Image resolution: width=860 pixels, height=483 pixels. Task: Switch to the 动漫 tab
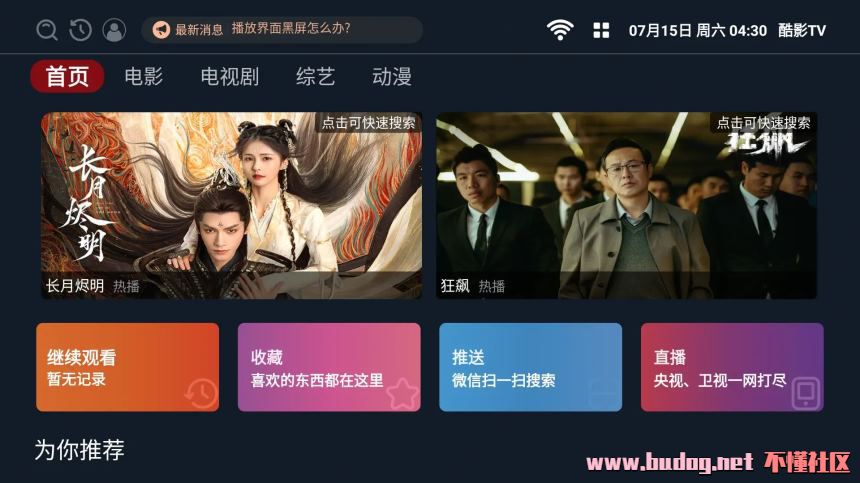coord(391,76)
